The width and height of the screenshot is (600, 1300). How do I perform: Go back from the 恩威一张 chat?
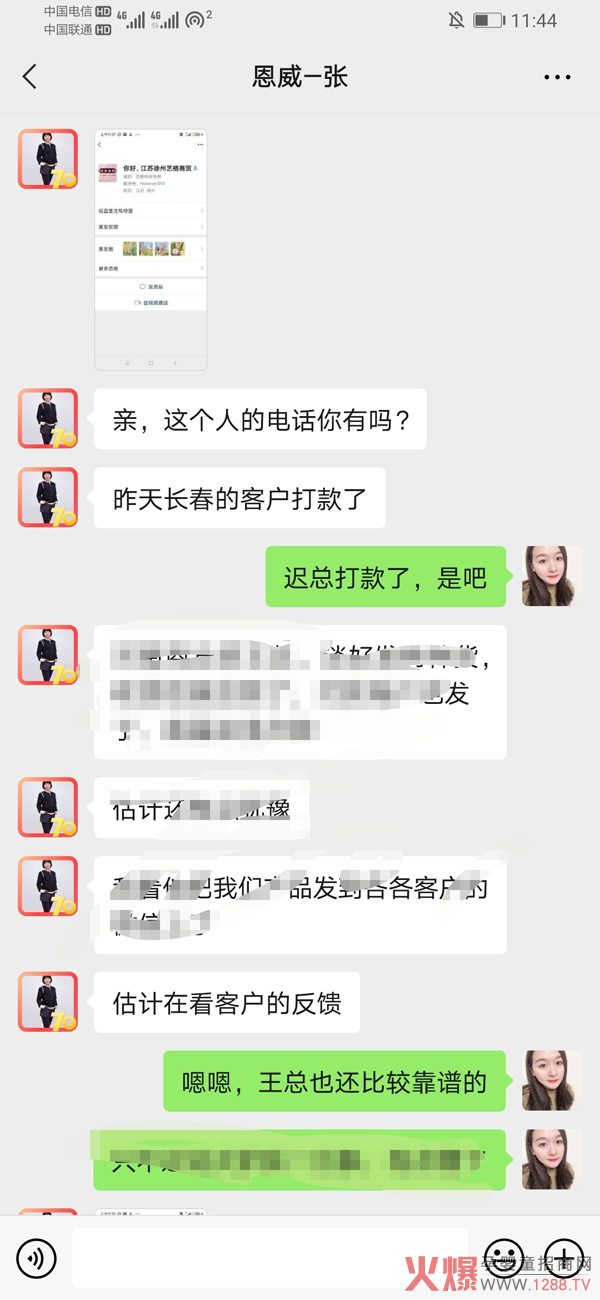click(30, 77)
